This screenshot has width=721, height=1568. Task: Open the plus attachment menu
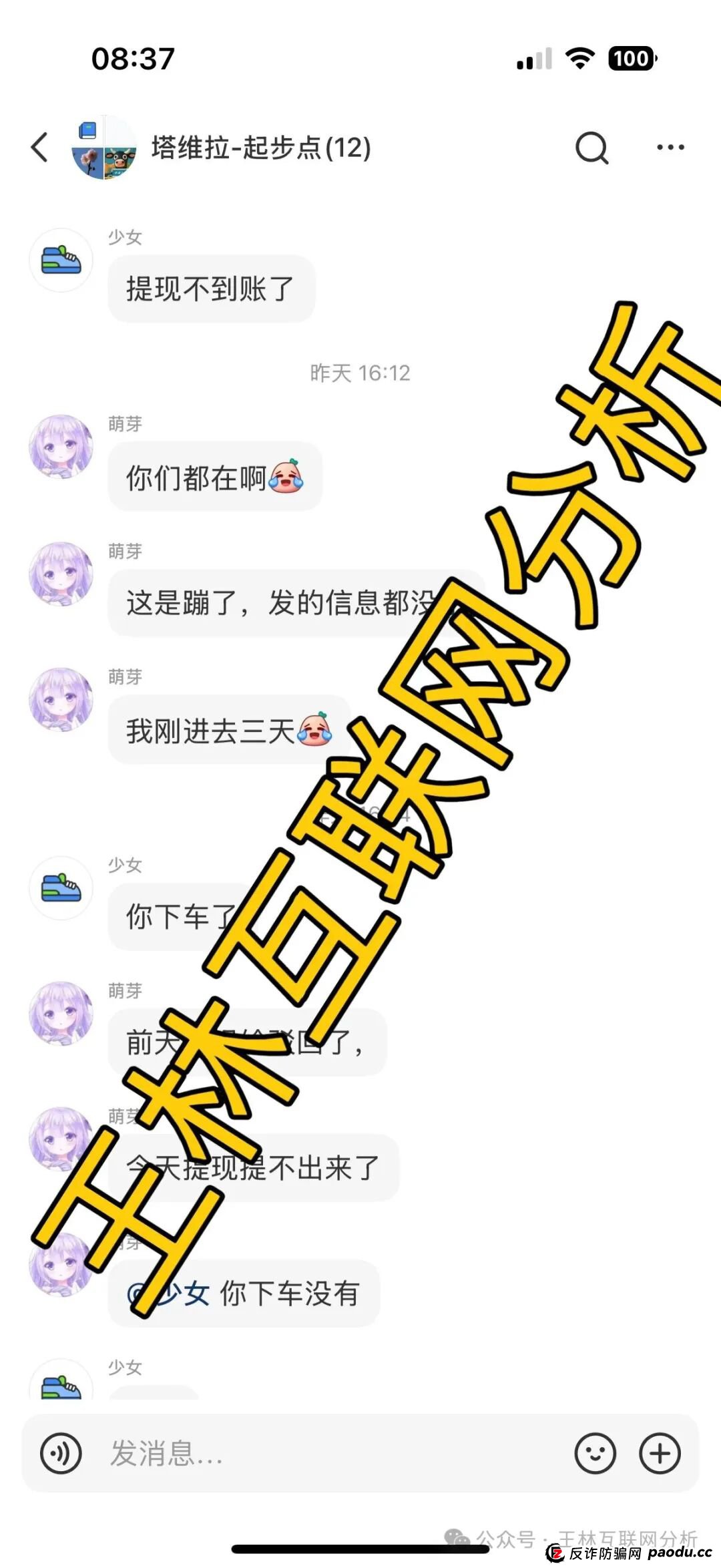660,1454
